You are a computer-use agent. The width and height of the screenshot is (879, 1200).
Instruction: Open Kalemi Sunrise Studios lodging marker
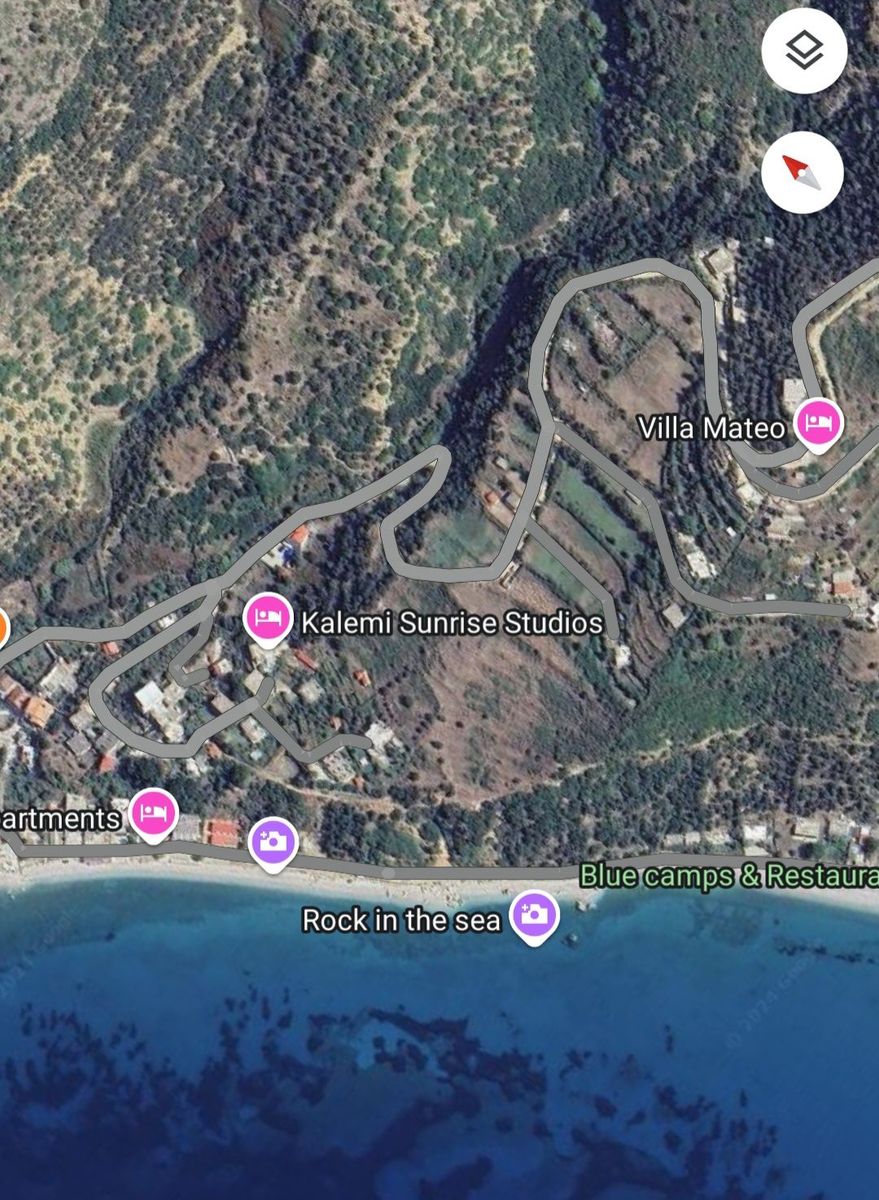click(268, 619)
